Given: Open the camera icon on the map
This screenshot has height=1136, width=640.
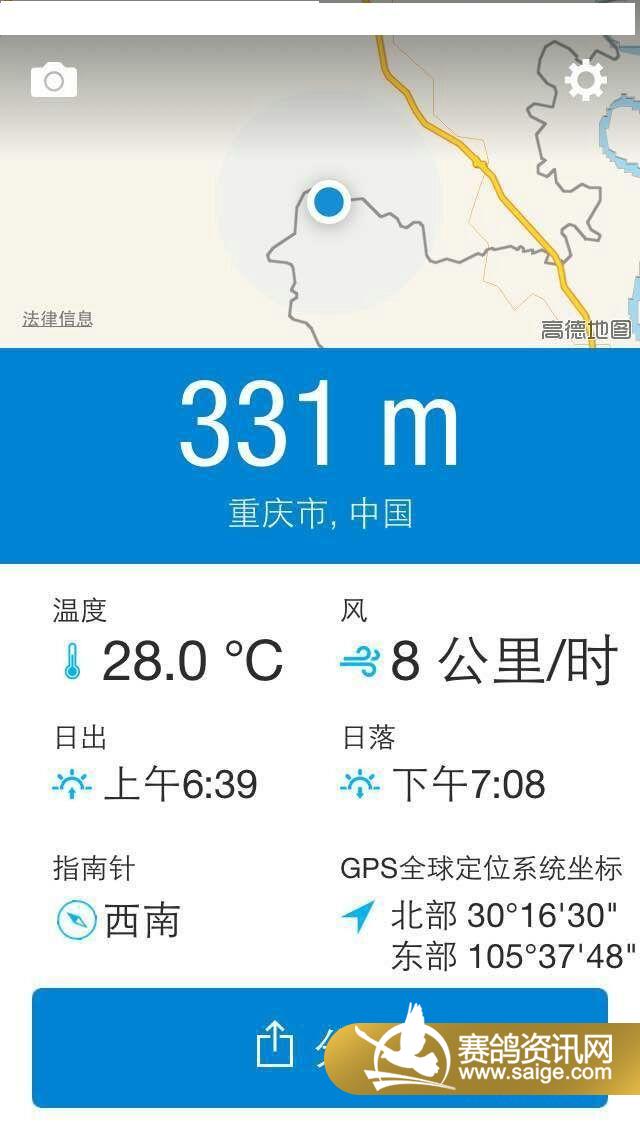Looking at the screenshot, I should point(54,80).
